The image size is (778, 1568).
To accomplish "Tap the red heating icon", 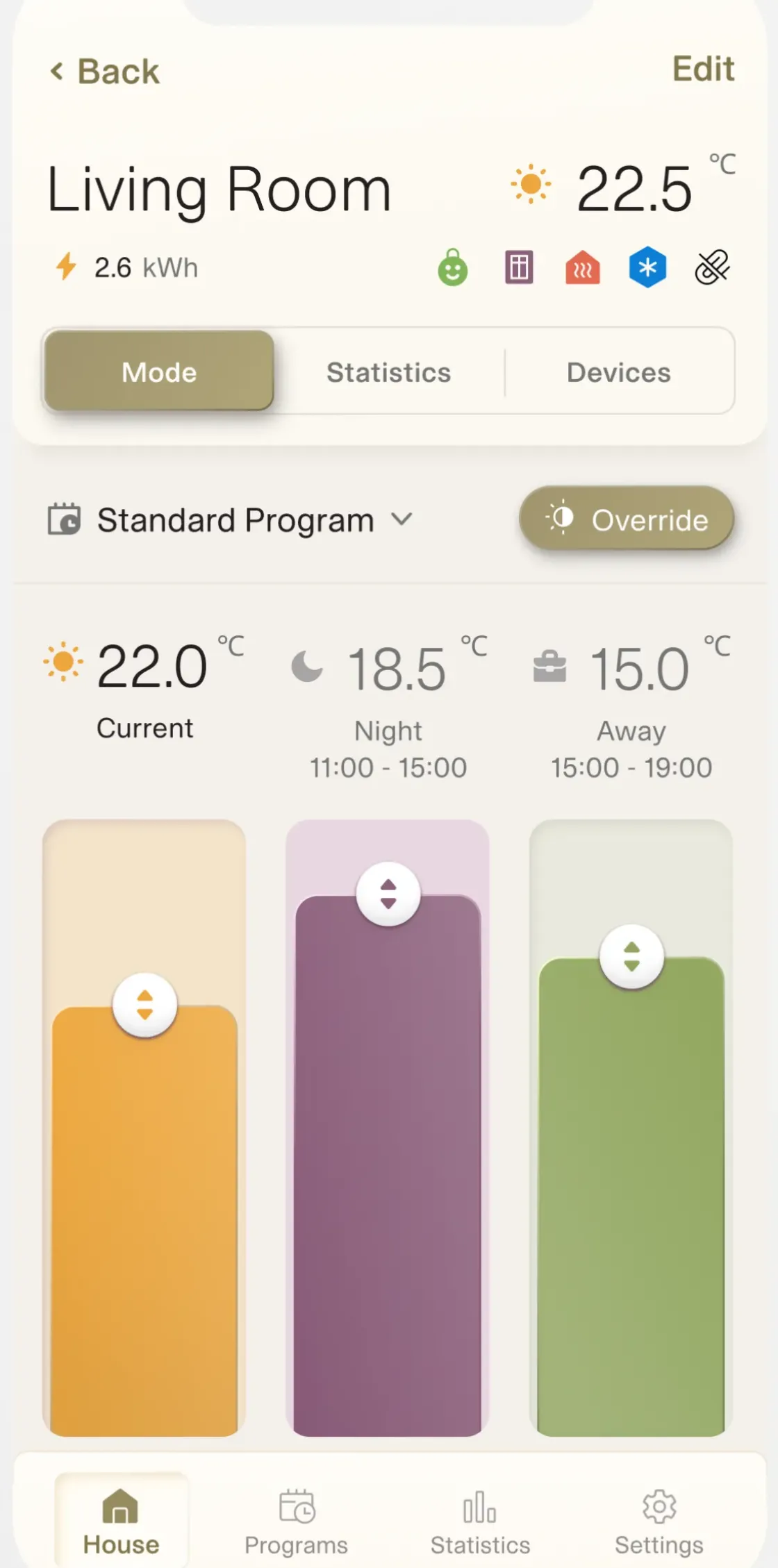I will tap(583, 269).
